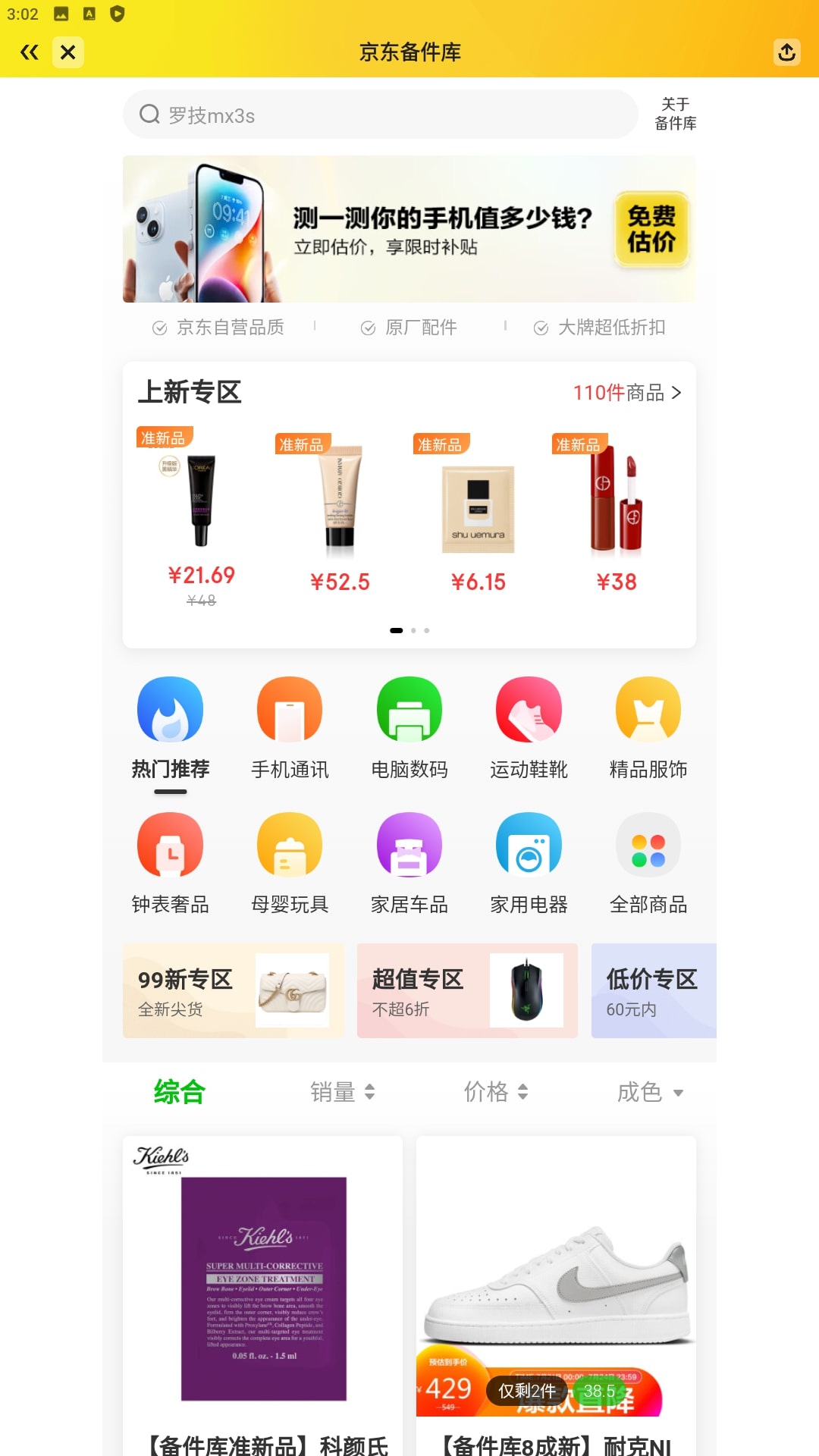The width and height of the screenshot is (819, 1456).
Task: Open the ¥38 lipstick product
Action: pyautogui.click(x=616, y=516)
